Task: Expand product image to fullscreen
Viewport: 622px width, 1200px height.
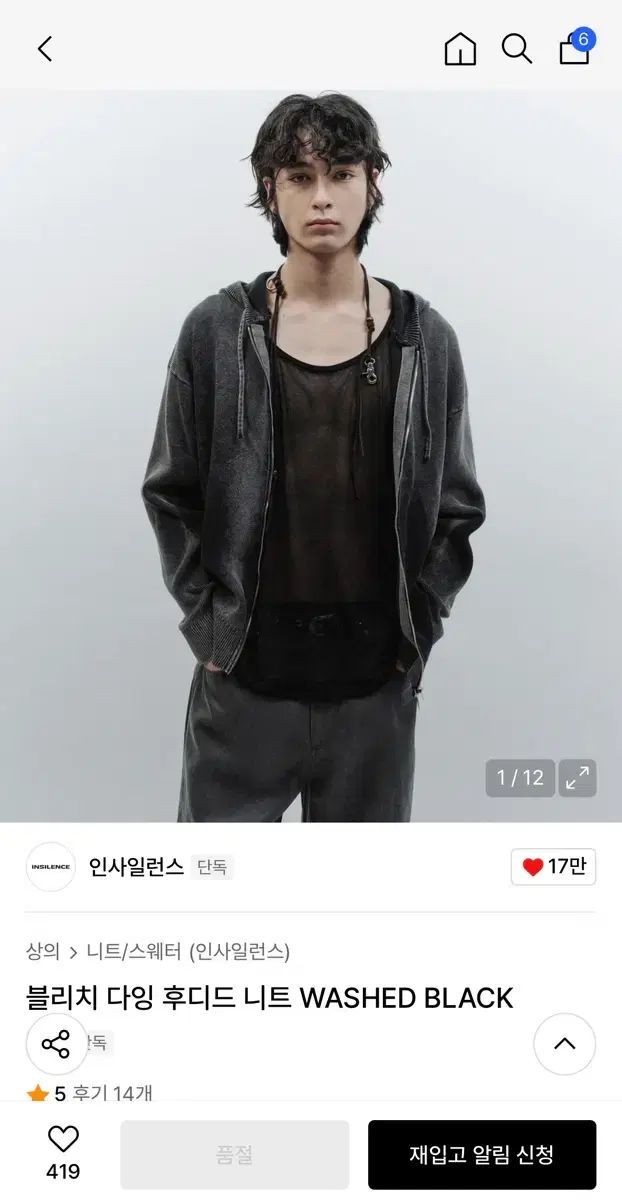Action: coord(576,778)
